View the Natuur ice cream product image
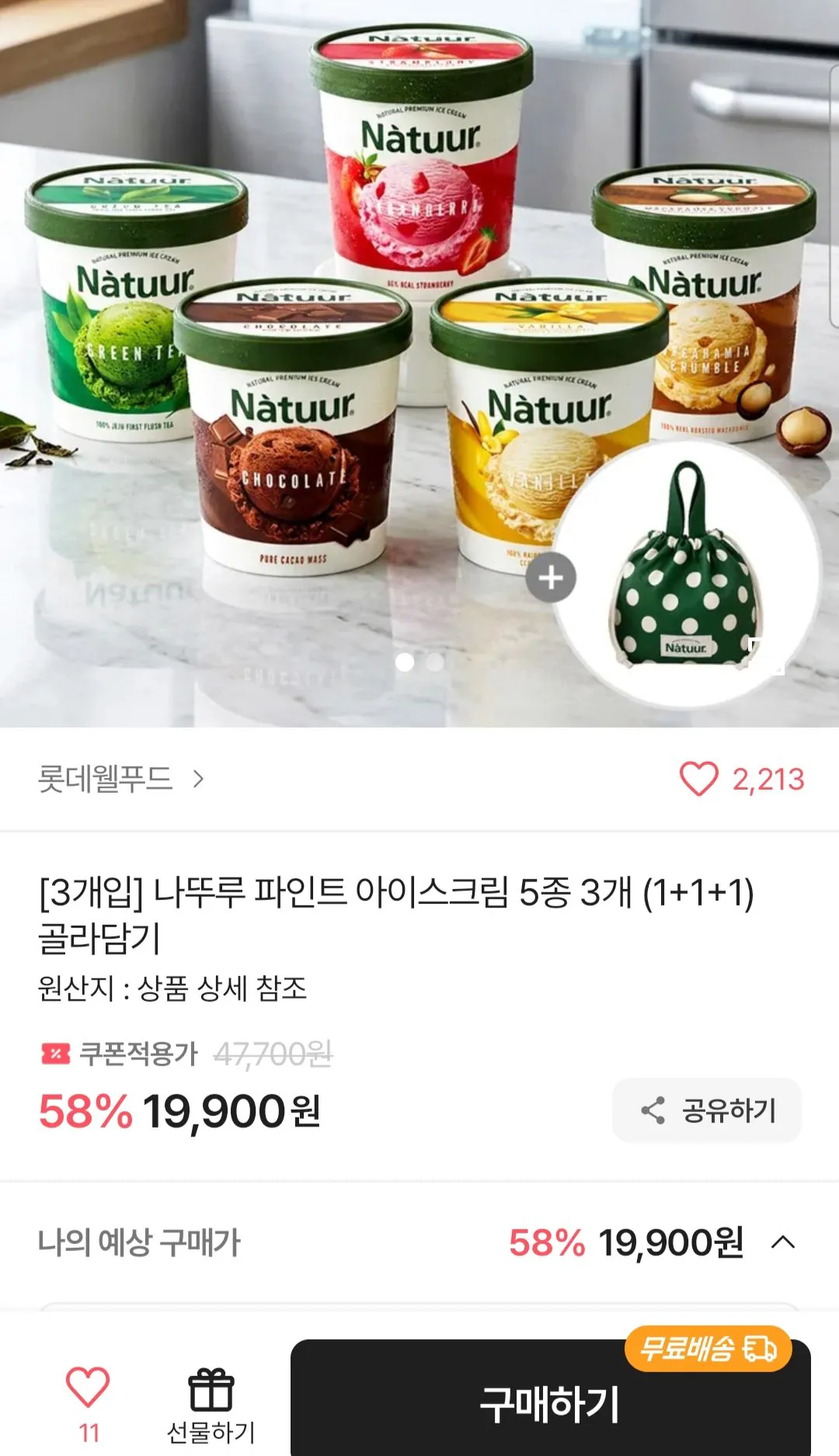 (x=419, y=363)
